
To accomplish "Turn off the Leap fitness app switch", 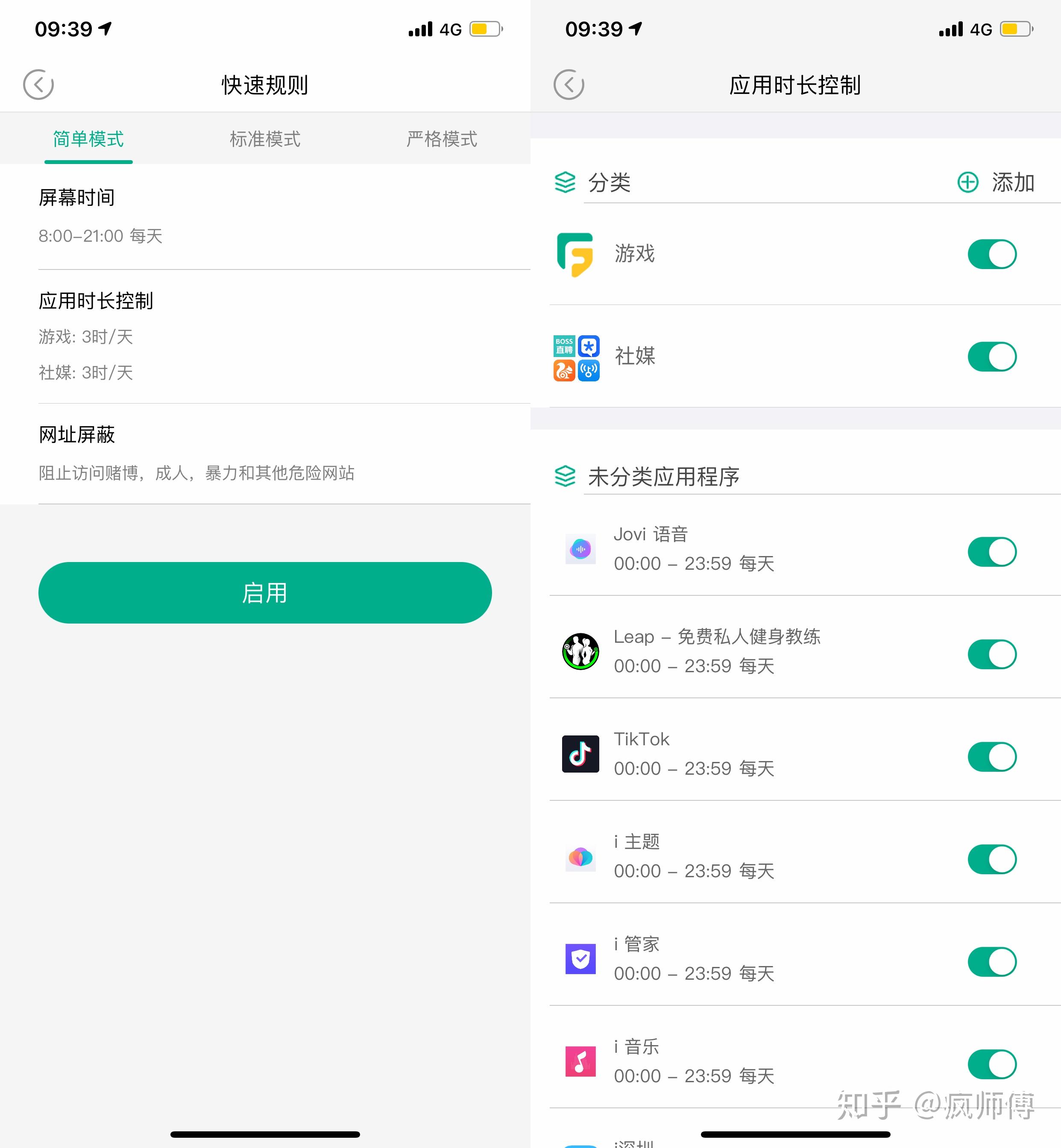I will tap(991, 654).
